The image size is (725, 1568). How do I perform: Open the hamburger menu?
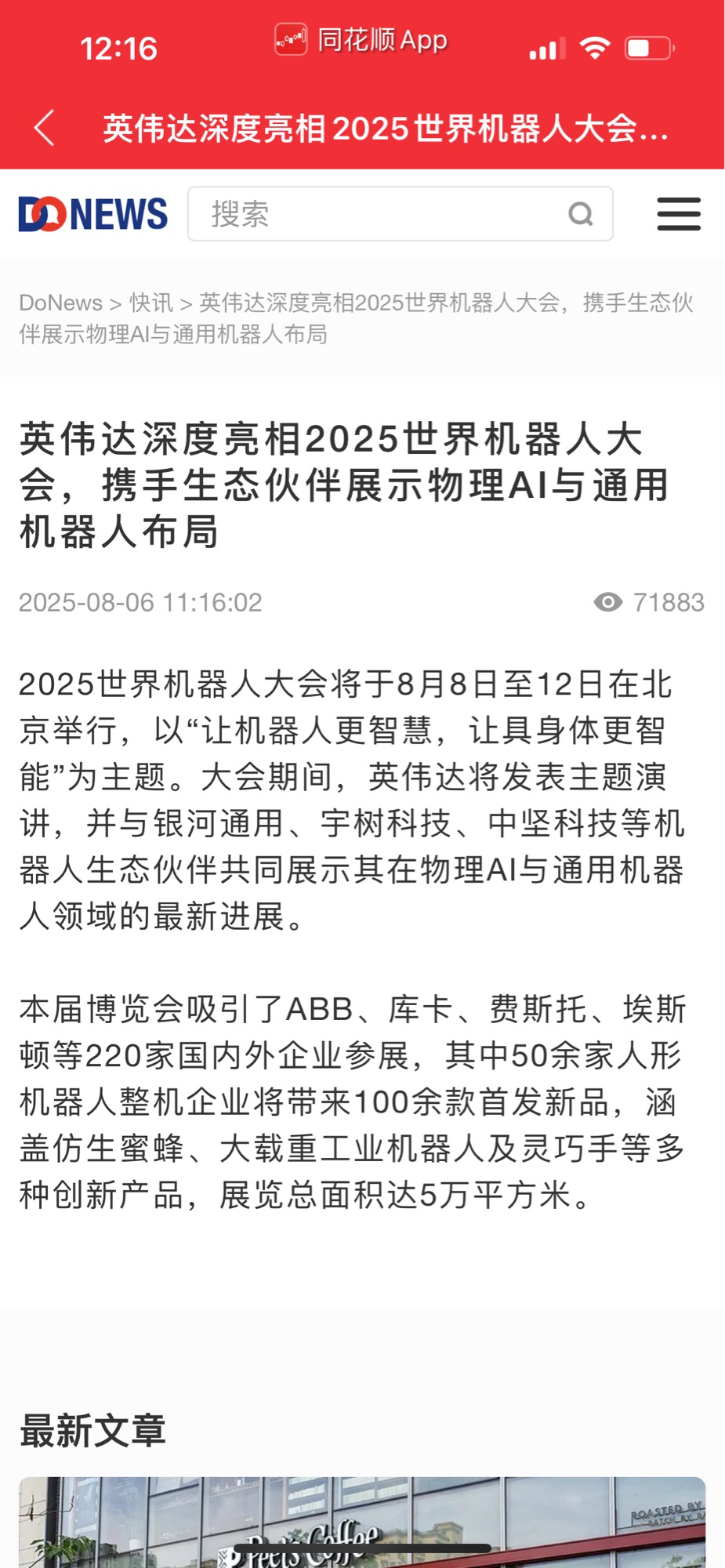(678, 214)
